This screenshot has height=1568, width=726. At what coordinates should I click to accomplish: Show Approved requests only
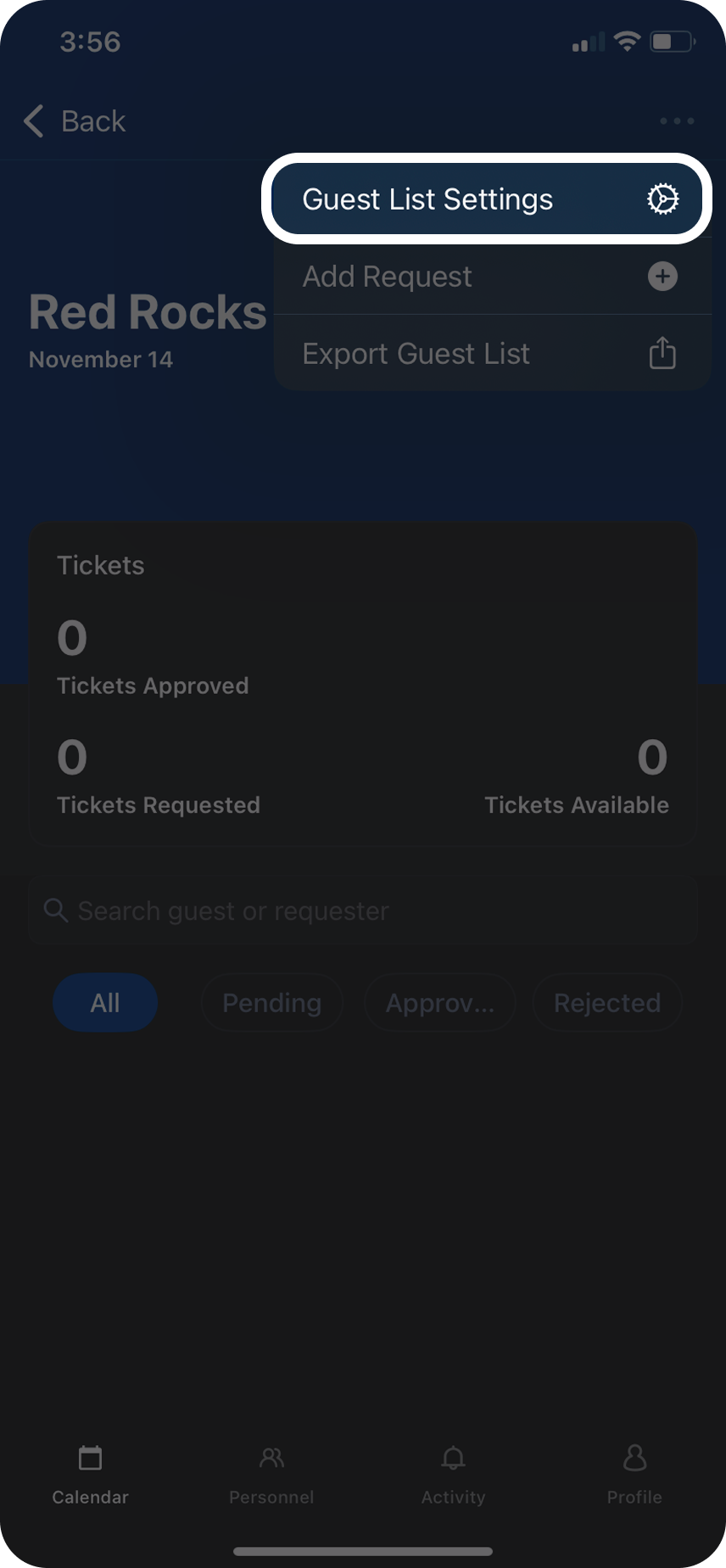(439, 1003)
